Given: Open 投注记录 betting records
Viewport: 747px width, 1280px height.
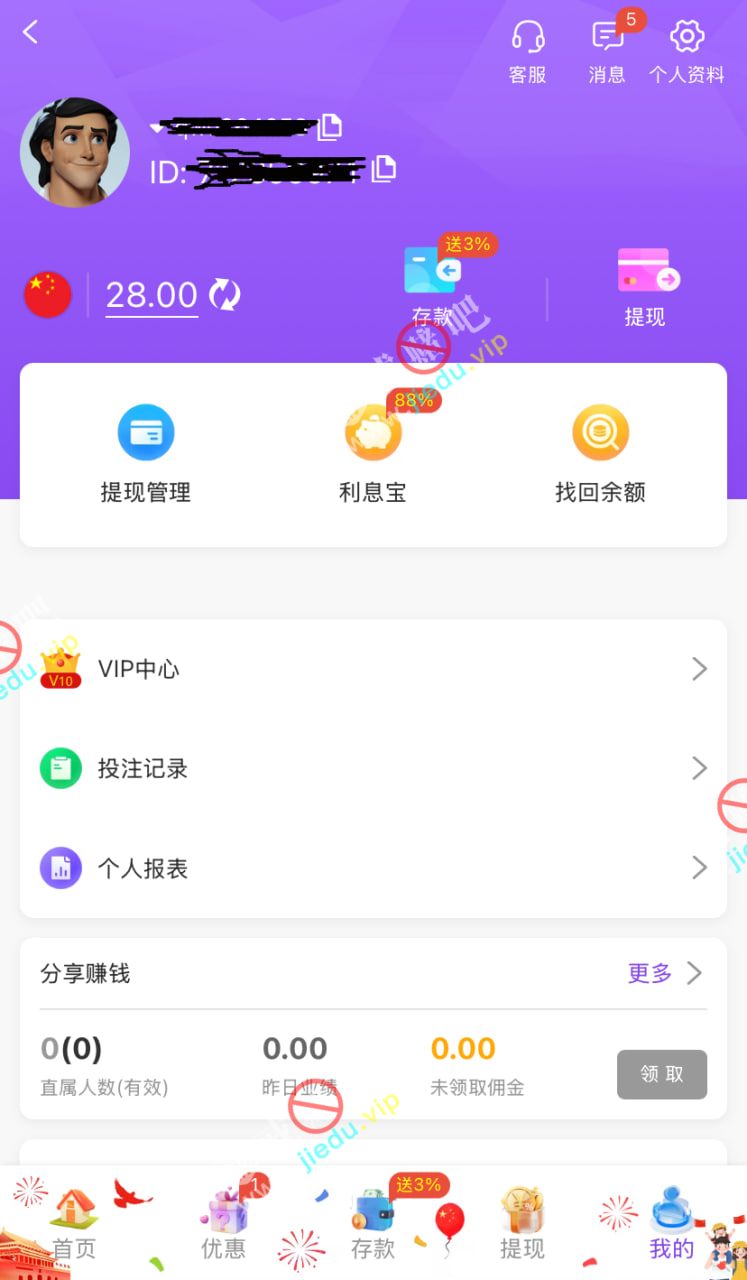Looking at the screenshot, I should (x=373, y=769).
